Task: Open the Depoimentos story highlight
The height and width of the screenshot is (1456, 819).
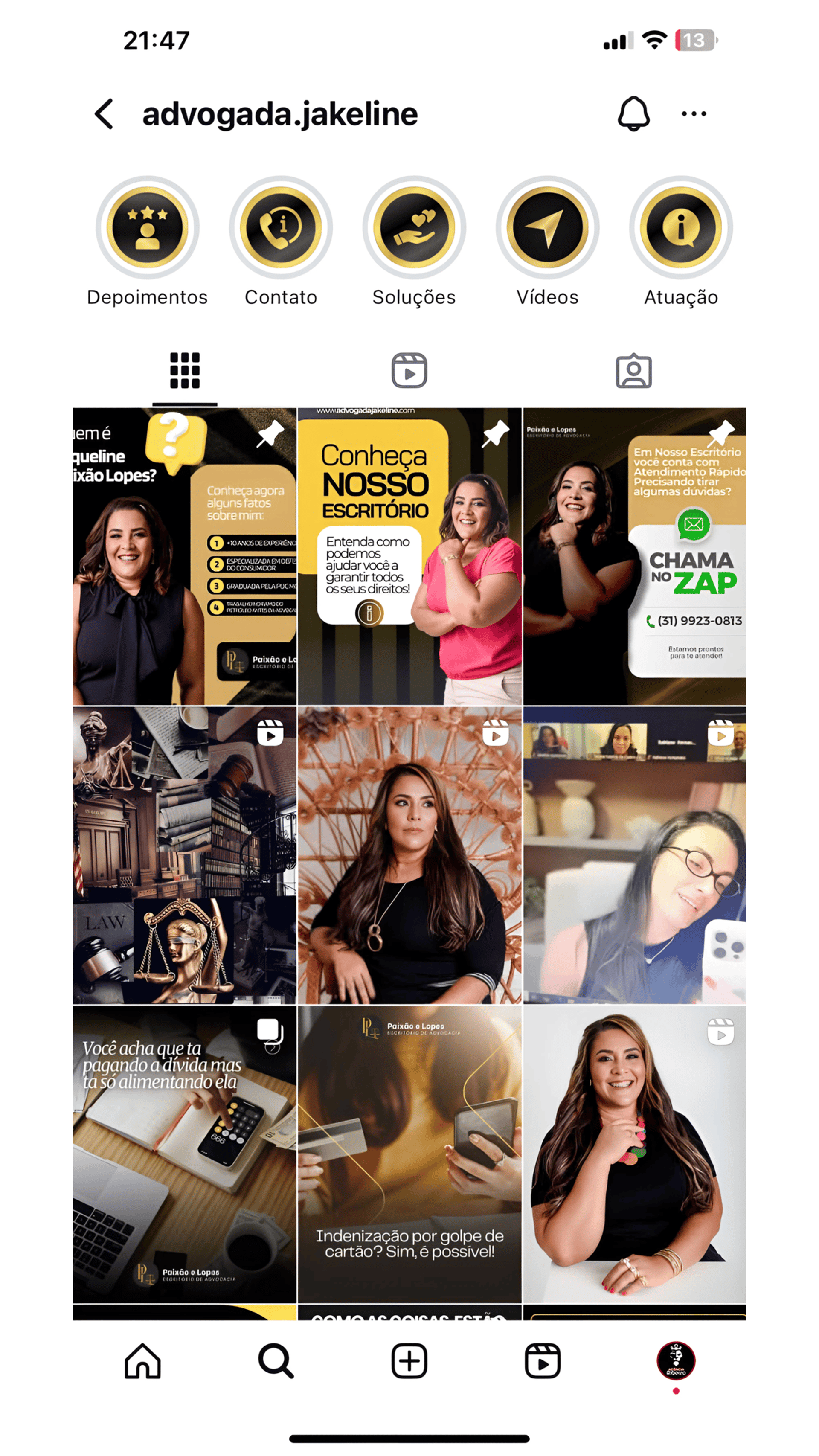Action: pyautogui.click(x=148, y=227)
